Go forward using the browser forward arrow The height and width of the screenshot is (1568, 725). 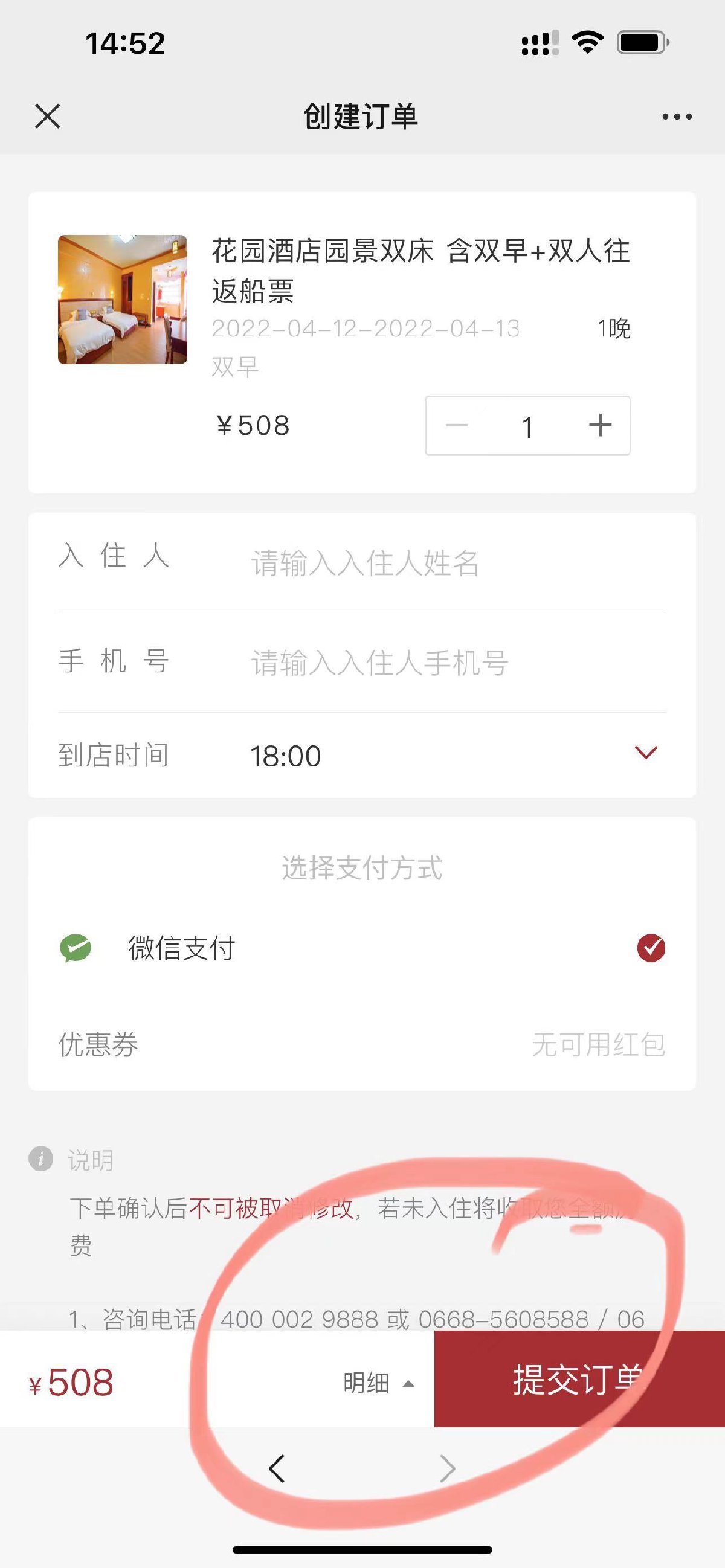[448, 1468]
